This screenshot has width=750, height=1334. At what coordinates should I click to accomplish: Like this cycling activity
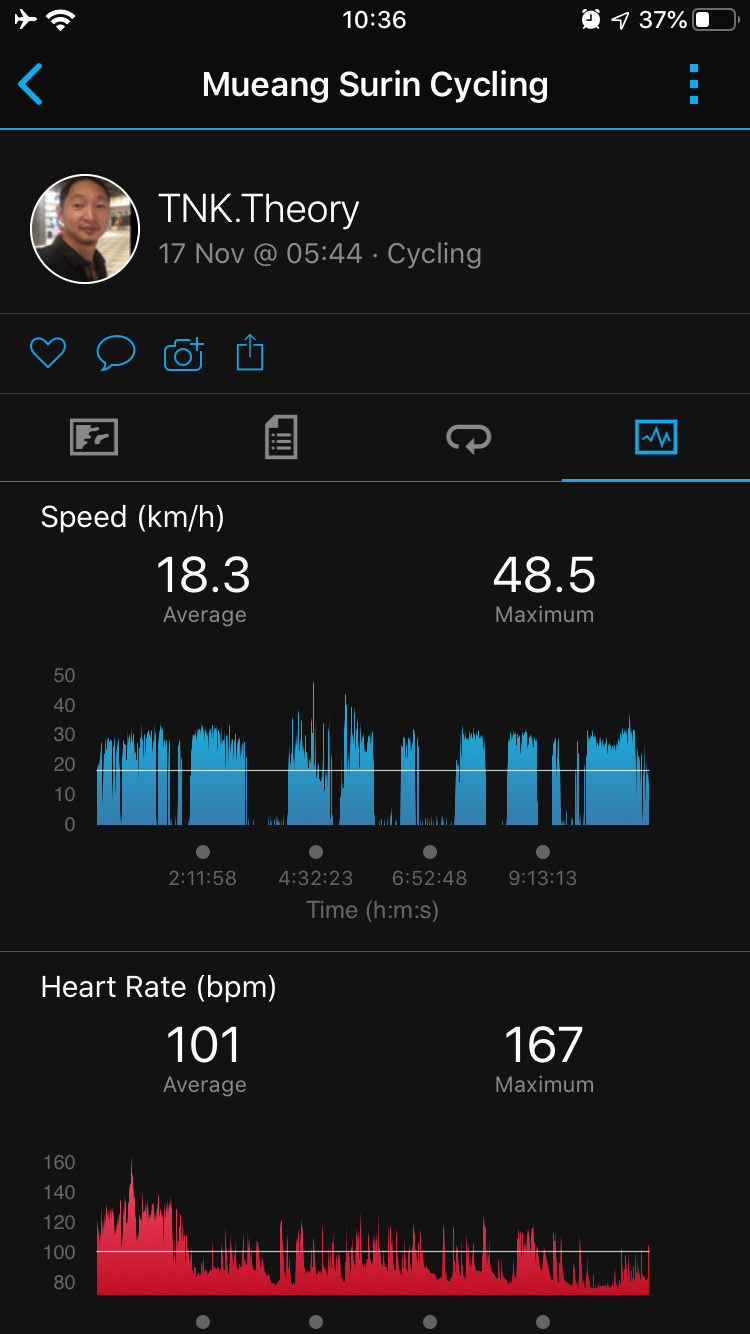[x=47, y=353]
